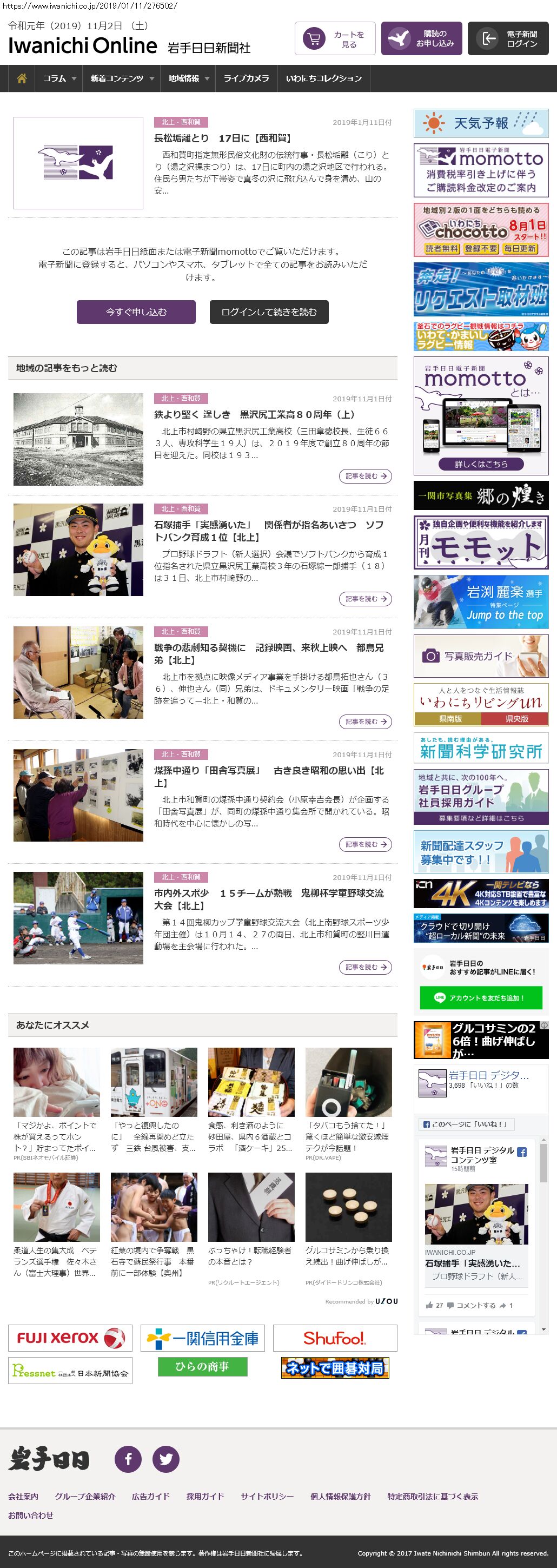
Task: Expand the 新着コンテンツ menu
Action: point(122,78)
